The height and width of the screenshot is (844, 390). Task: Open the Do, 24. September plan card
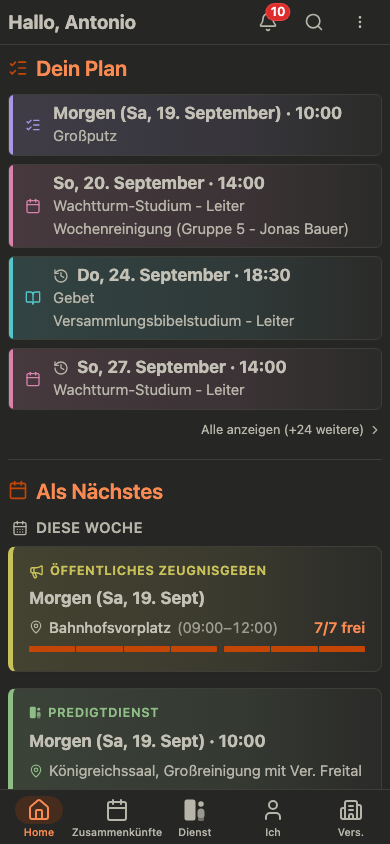click(195, 298)
